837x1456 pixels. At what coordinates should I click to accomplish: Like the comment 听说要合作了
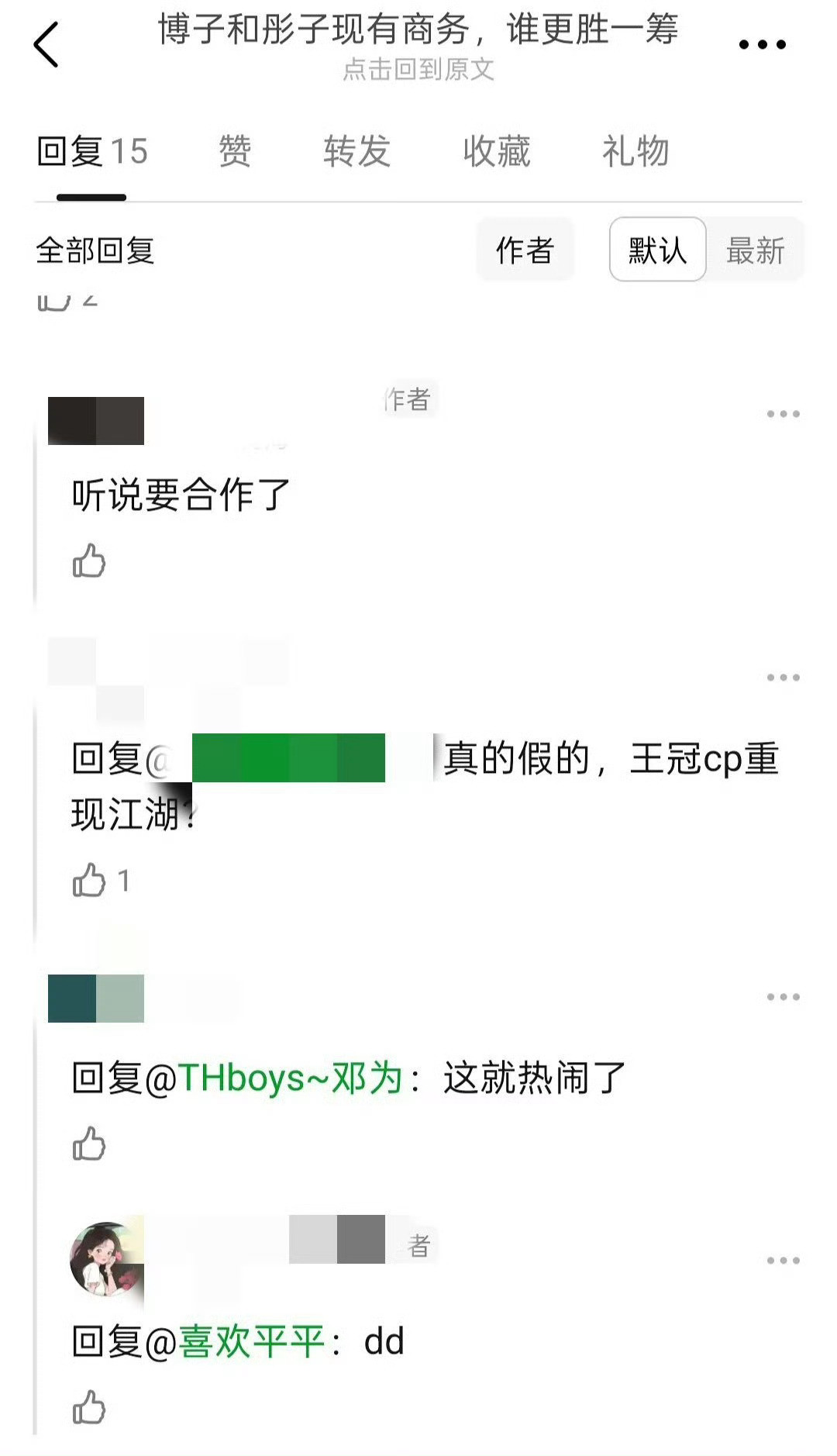point(89,561)
